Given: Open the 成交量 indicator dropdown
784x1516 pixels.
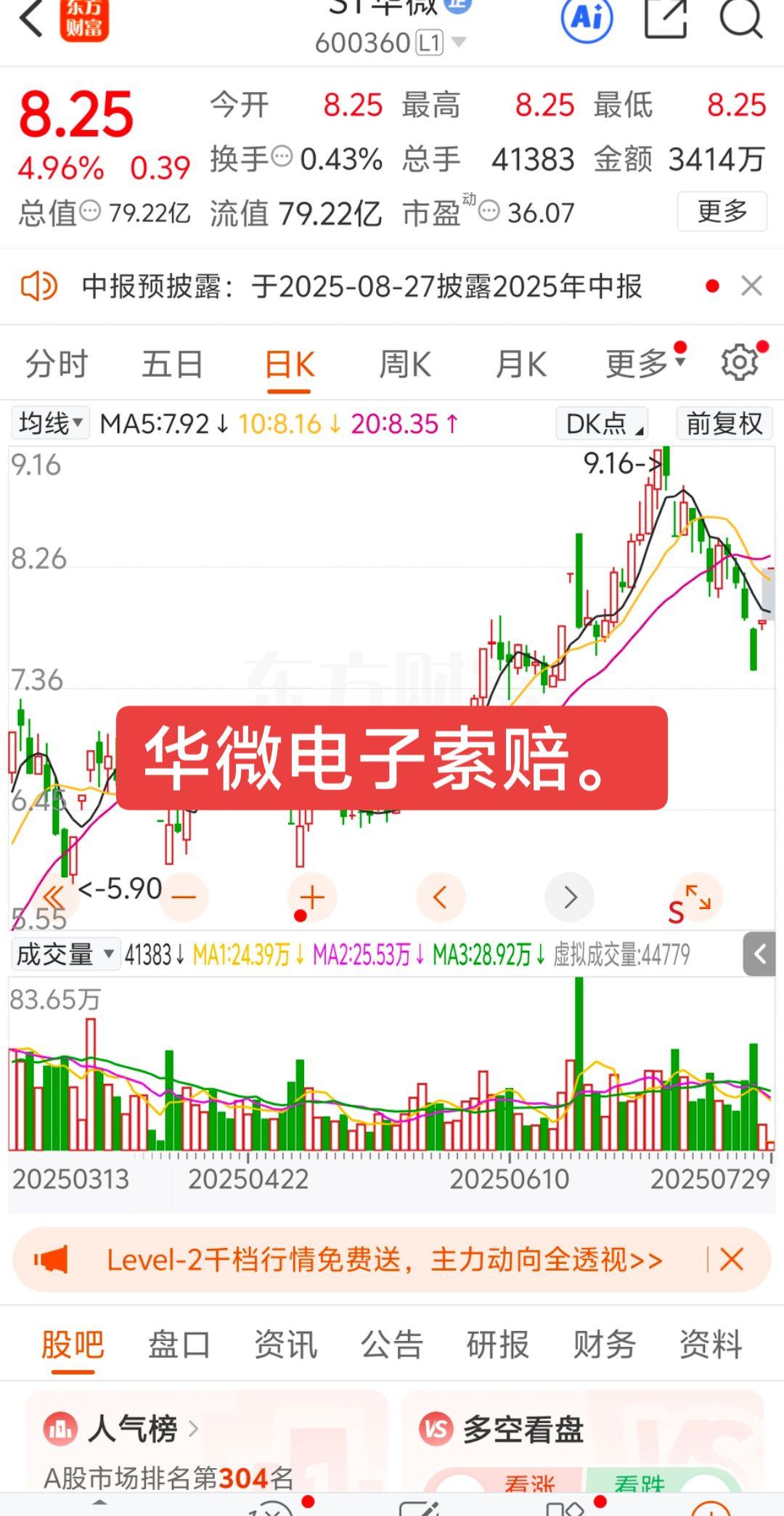Looking at the screenshot, I should point(64,954).
